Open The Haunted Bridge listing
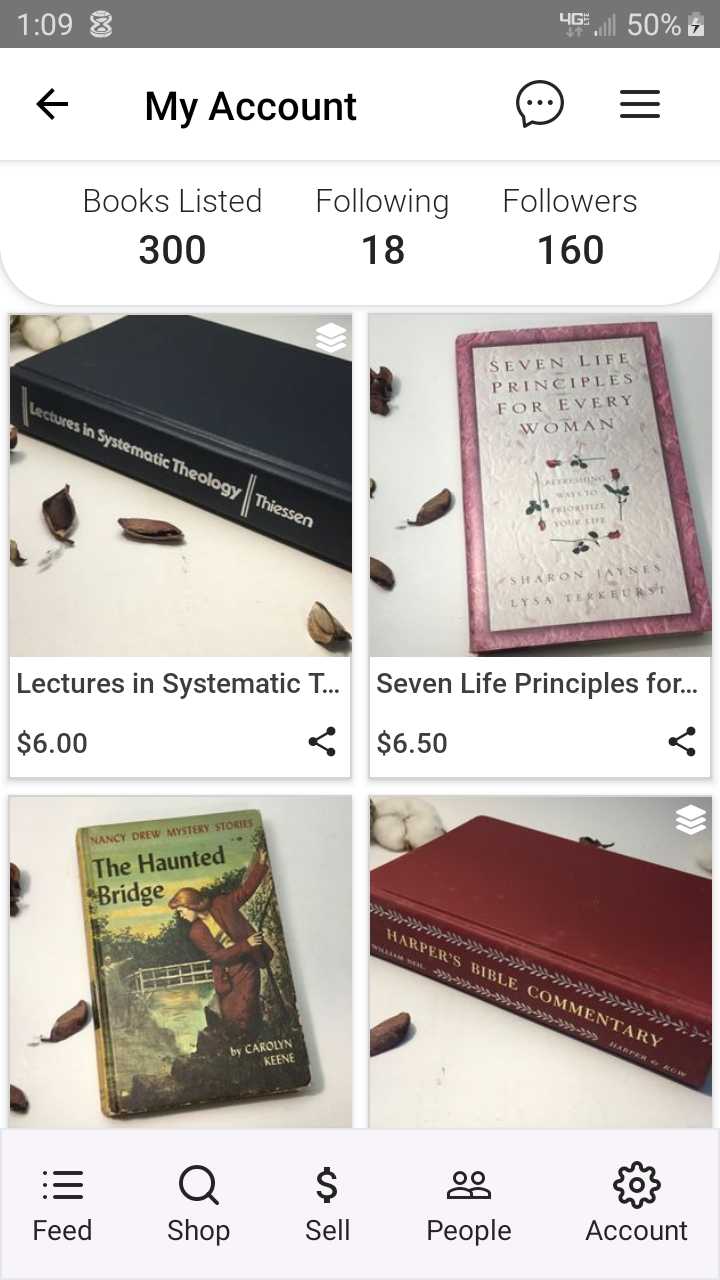 [180, 962]
